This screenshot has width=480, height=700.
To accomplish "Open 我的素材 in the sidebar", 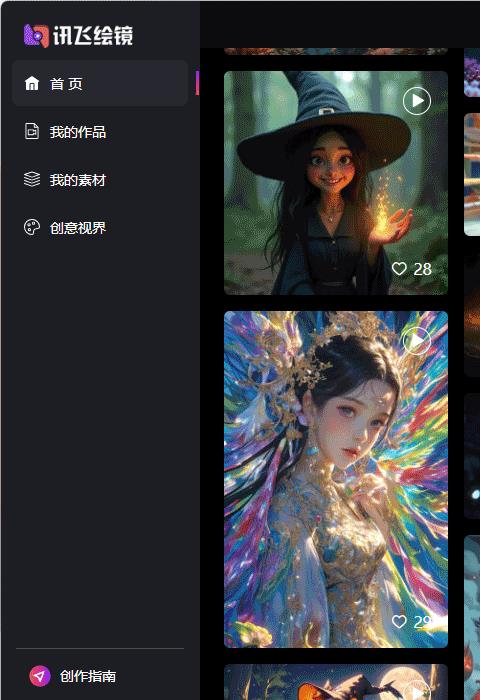I will [100, 180].
